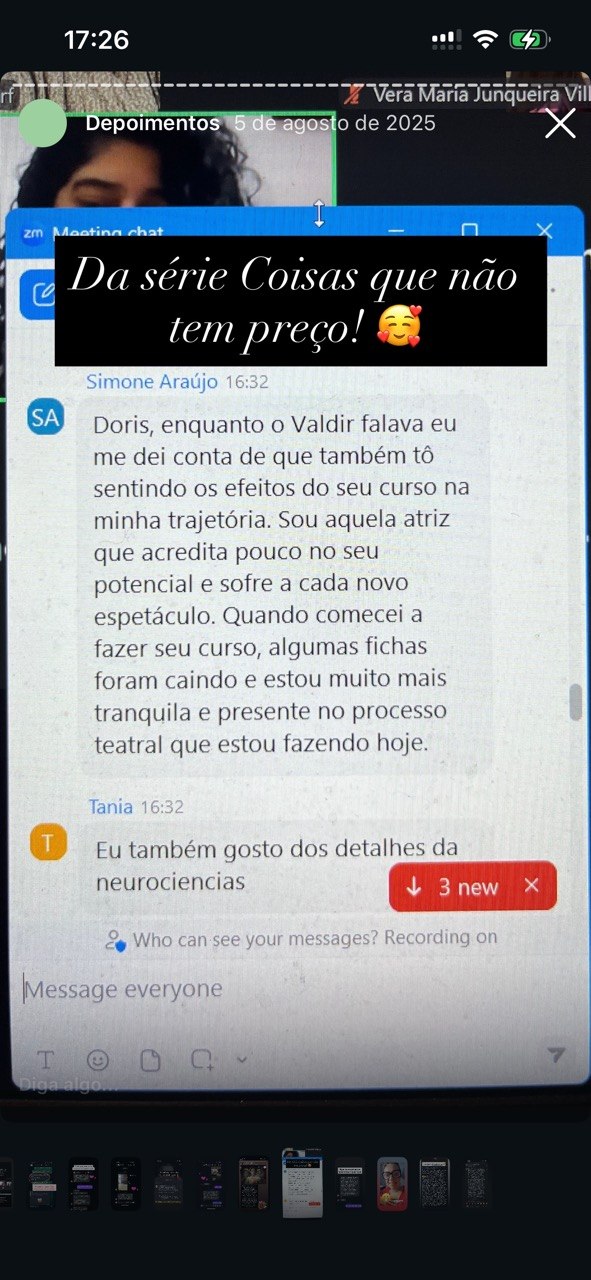
Task: Jump to the story thumbnail with a person's portrait
Action: (x=392, y=1184)
